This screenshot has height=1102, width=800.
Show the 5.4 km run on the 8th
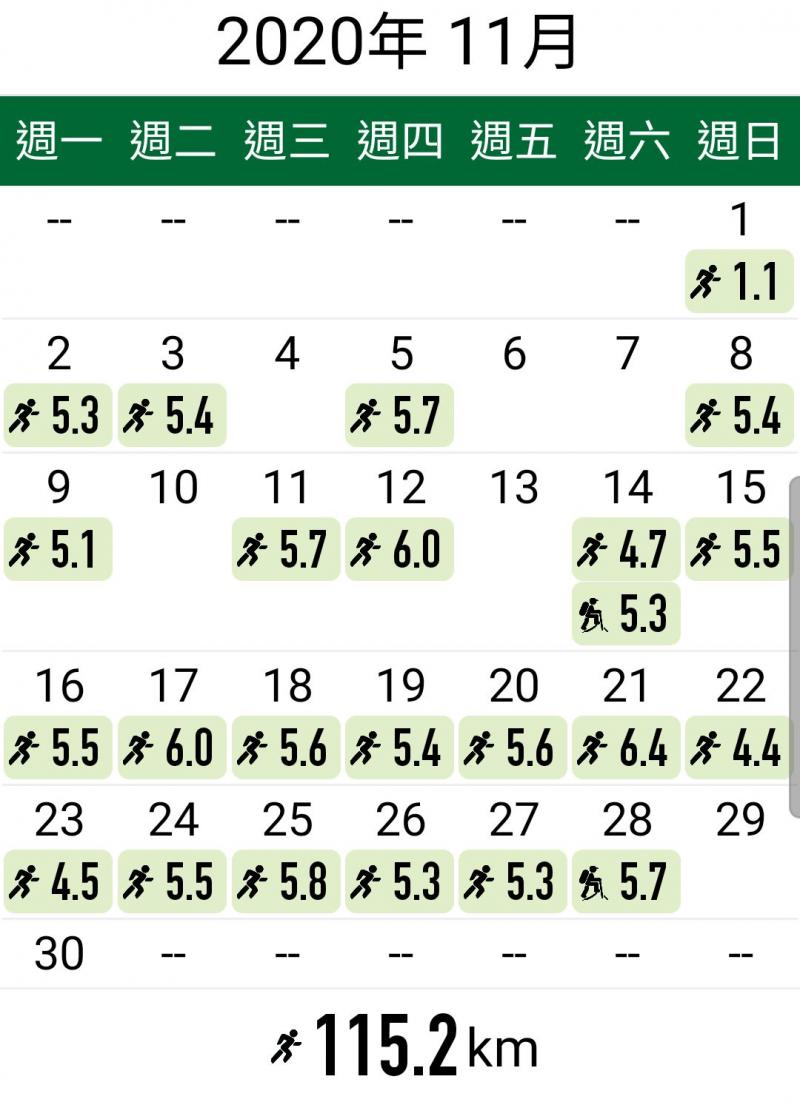click(x=740, y=415)
